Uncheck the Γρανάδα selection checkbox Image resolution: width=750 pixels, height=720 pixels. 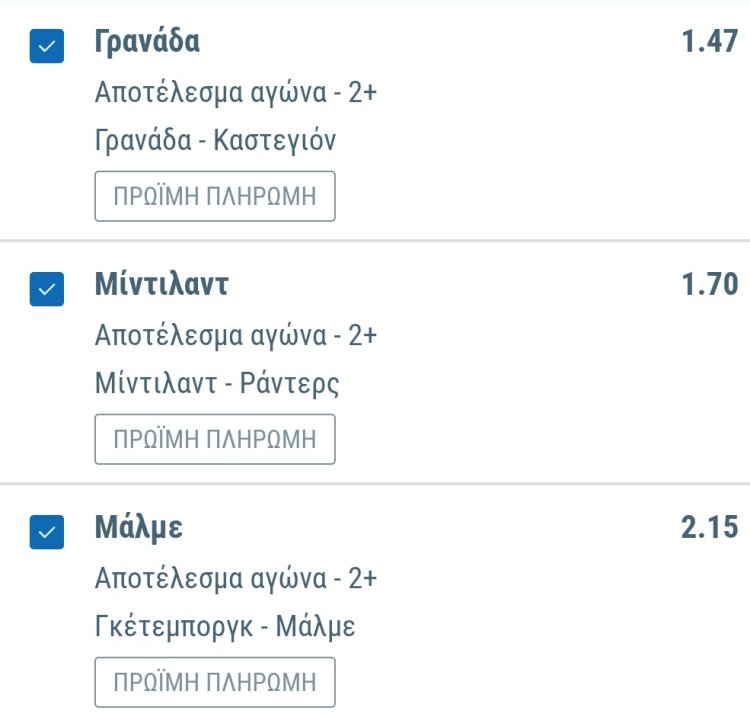point(47,46)
